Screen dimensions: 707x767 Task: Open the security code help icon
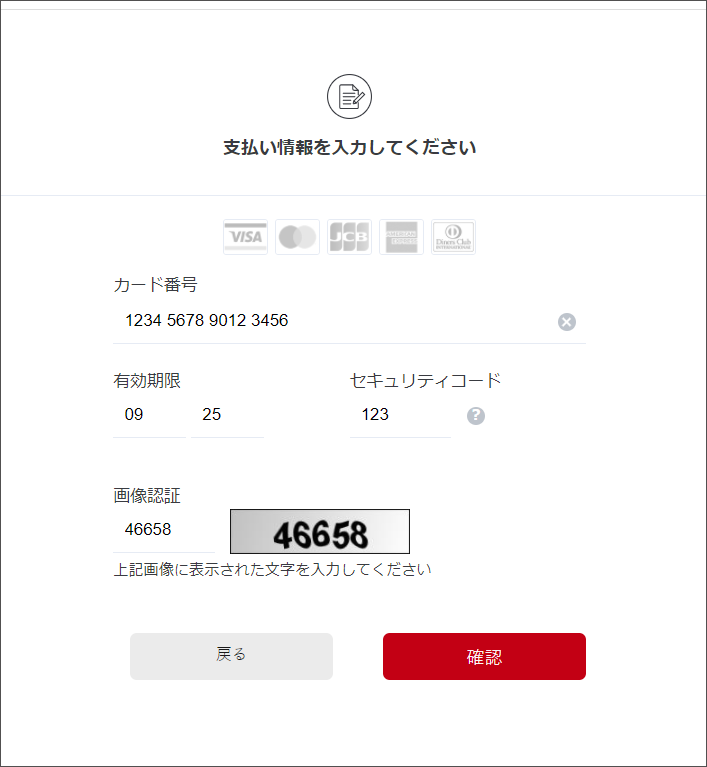pos(476,415)
